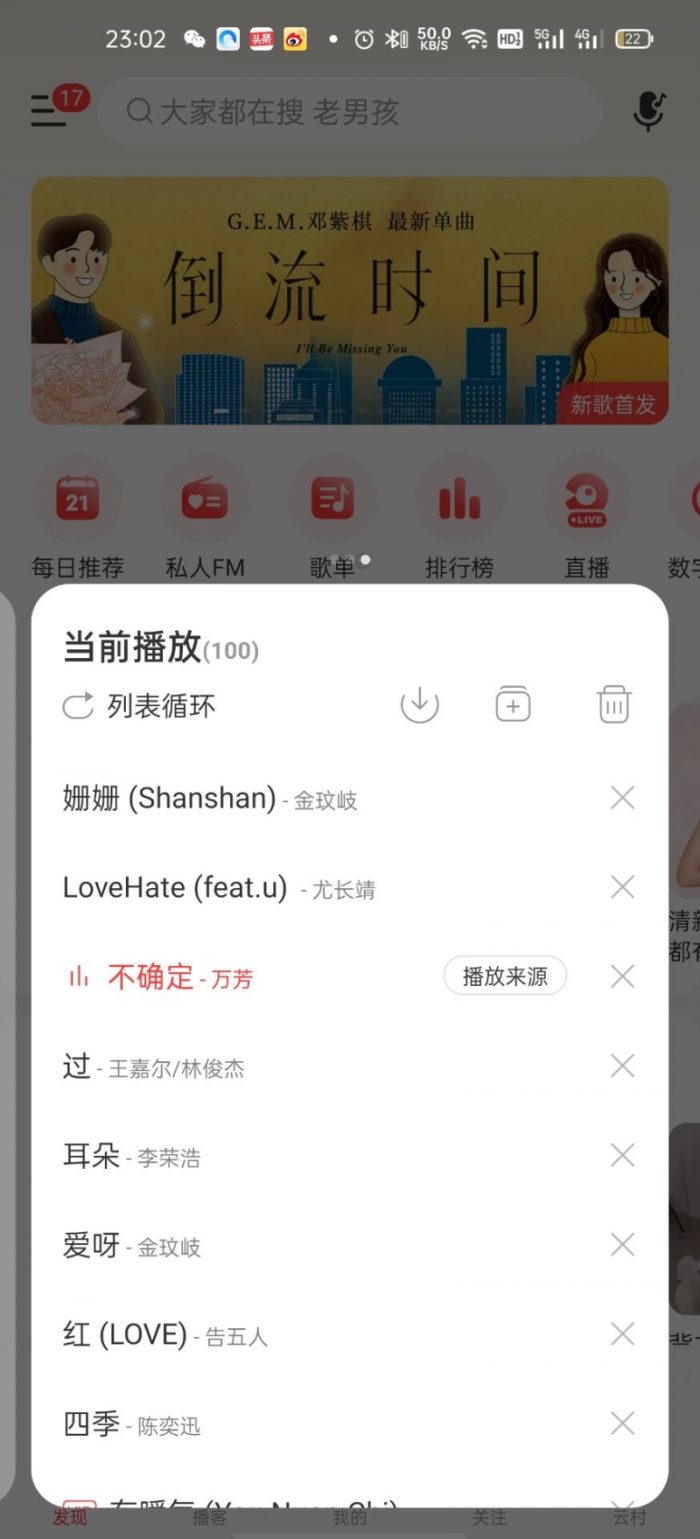Screen dimensions: 700x1539
Task: Play 耳朵 by 李荣浩
Action: [x=132, y=1157]
